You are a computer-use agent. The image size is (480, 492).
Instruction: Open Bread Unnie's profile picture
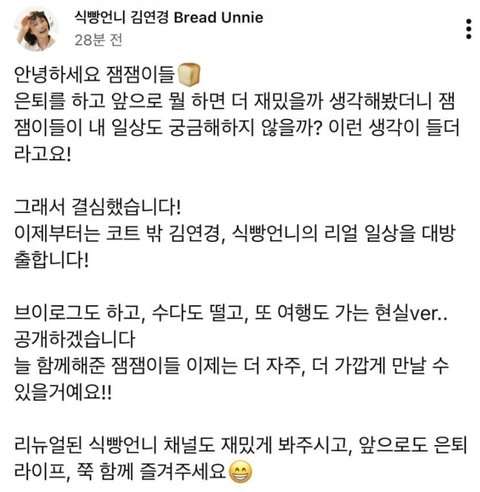(37, 29)
